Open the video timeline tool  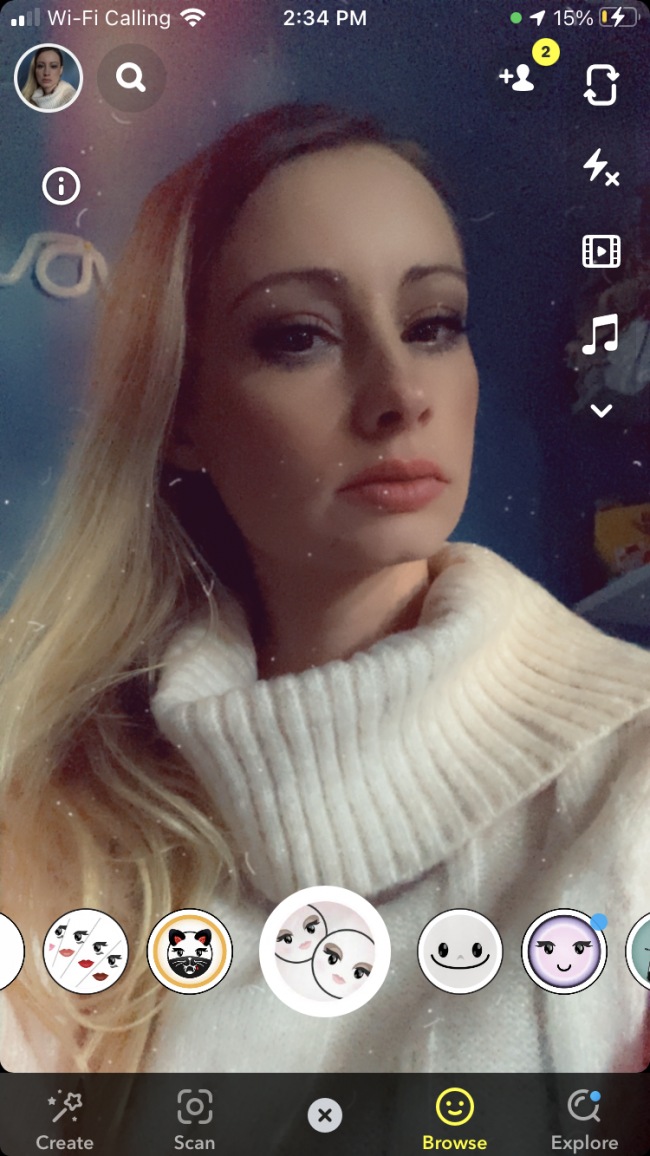click(601, 251)
